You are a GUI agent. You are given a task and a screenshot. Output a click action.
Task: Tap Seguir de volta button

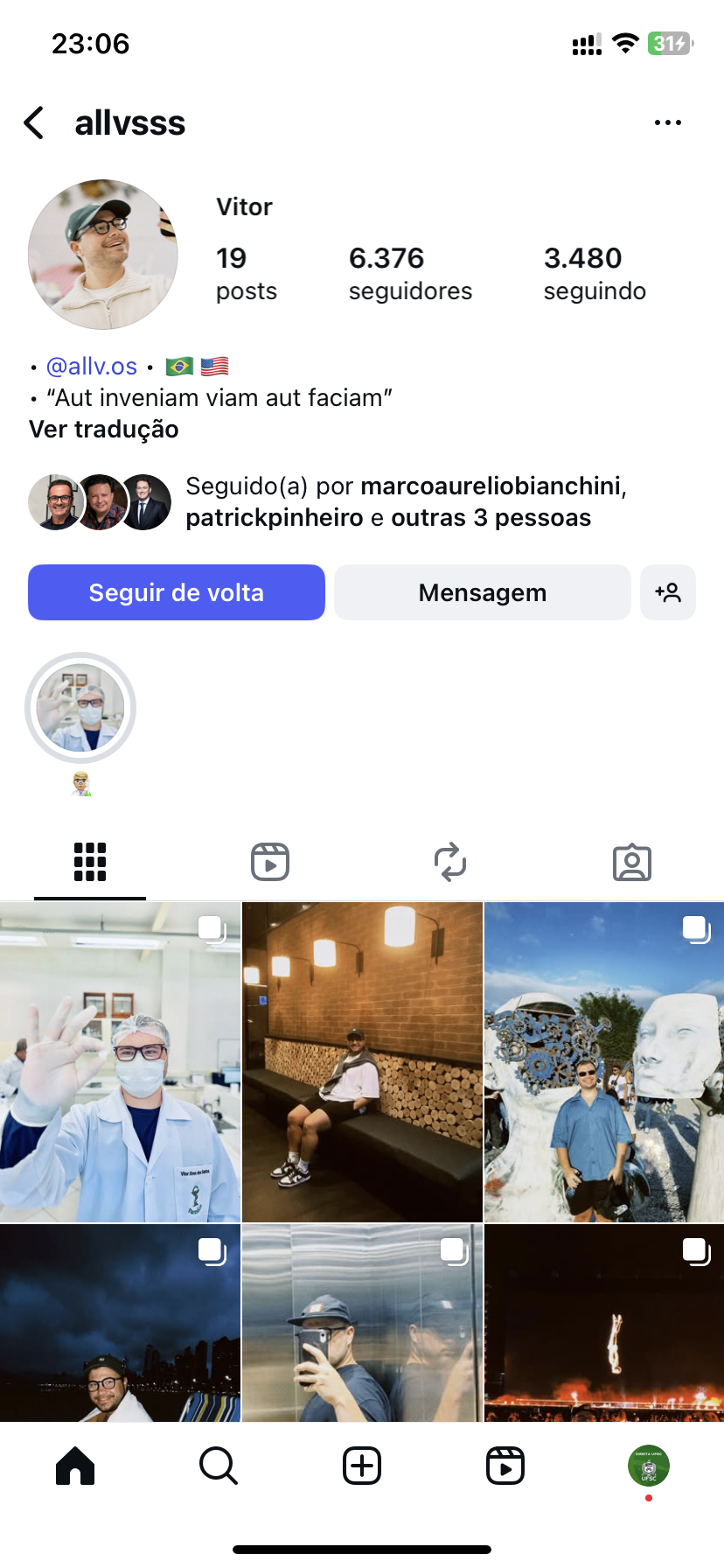(x=177, y=592)
